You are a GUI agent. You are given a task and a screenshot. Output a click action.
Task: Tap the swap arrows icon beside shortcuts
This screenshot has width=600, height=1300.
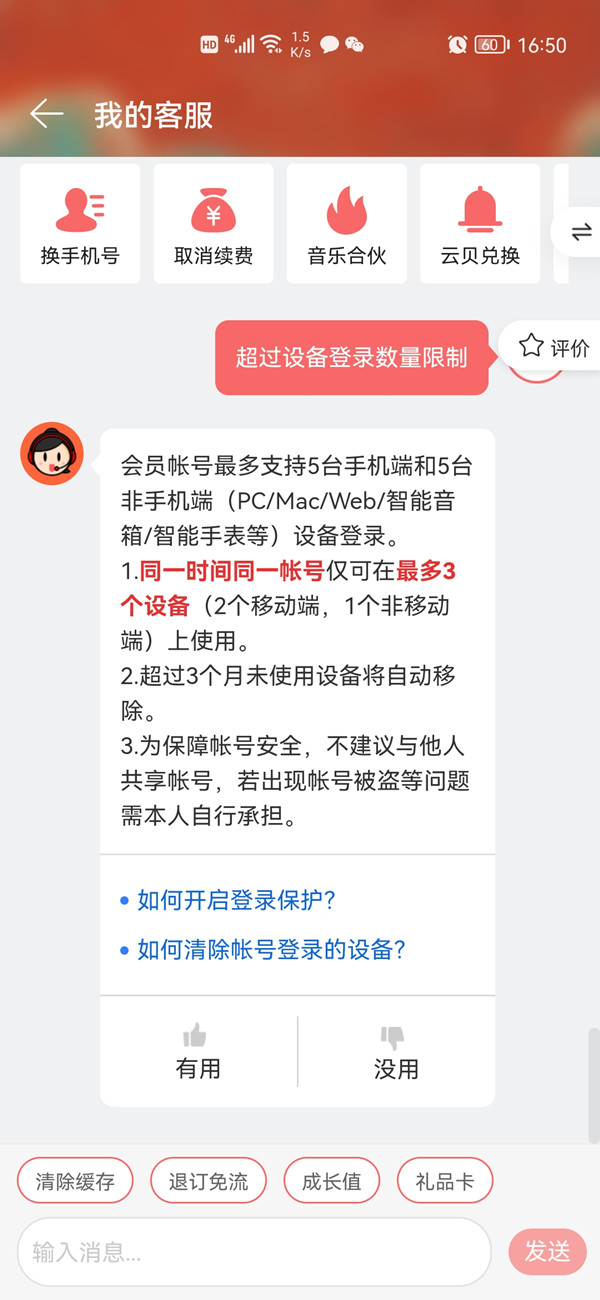point(581,232)
